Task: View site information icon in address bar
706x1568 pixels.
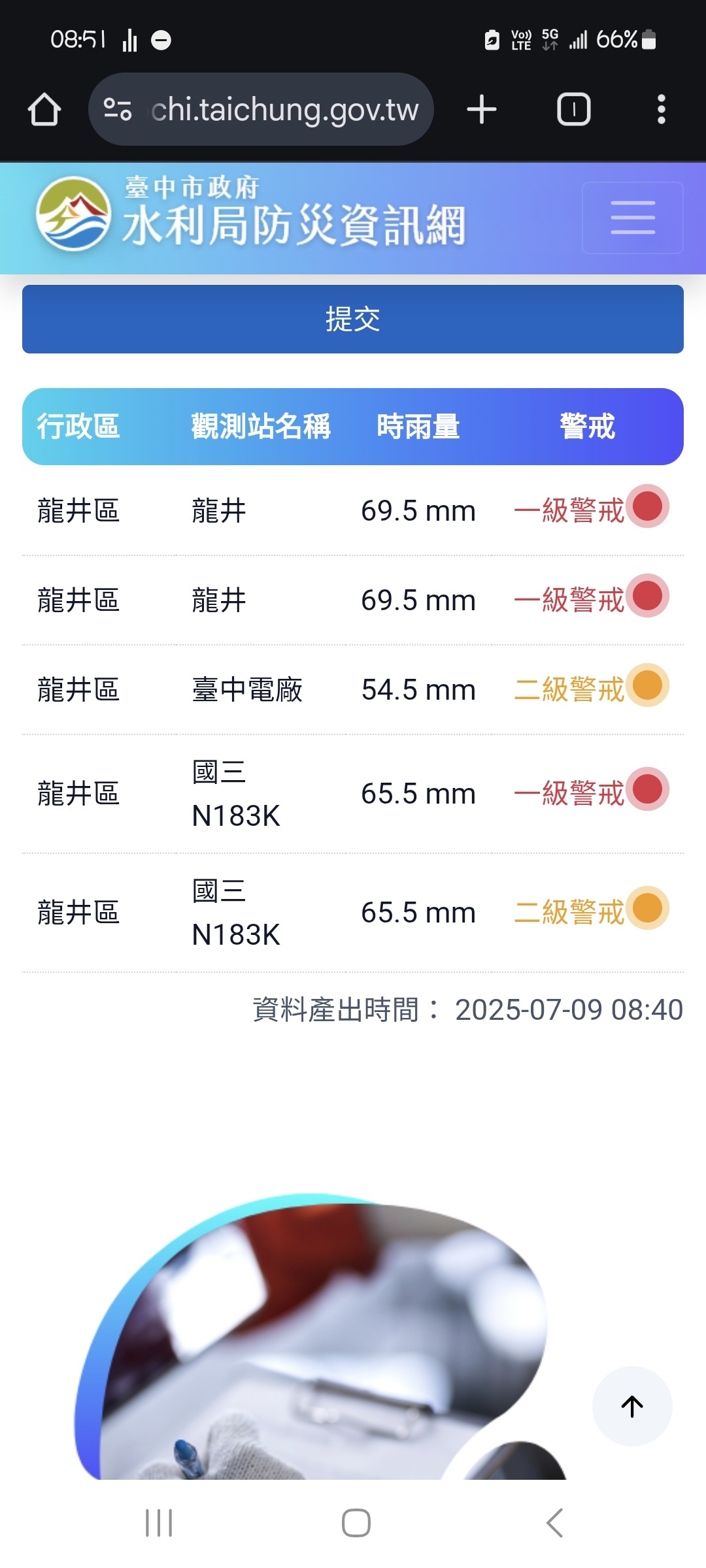Action: pos(118,109)
